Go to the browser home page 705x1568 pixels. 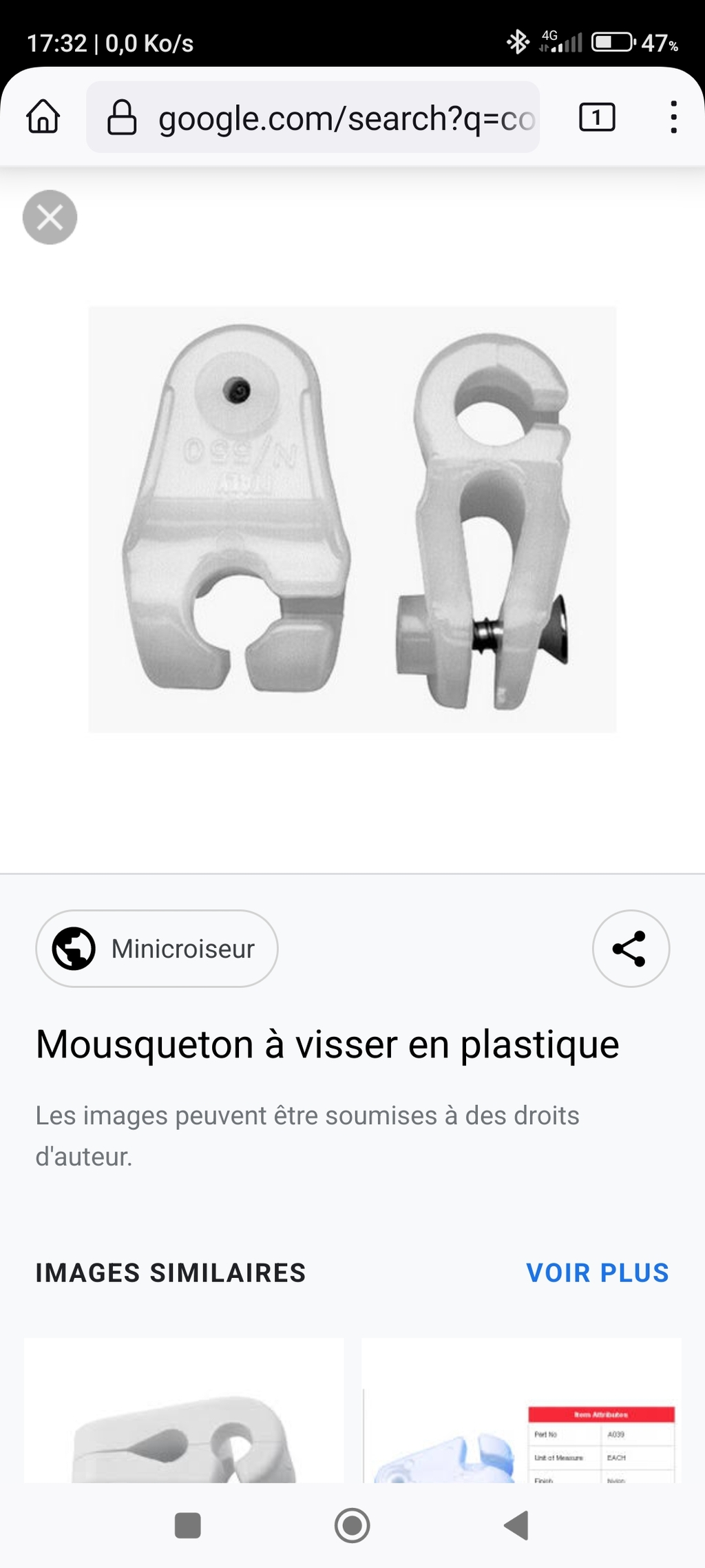[x=43, y=116]
